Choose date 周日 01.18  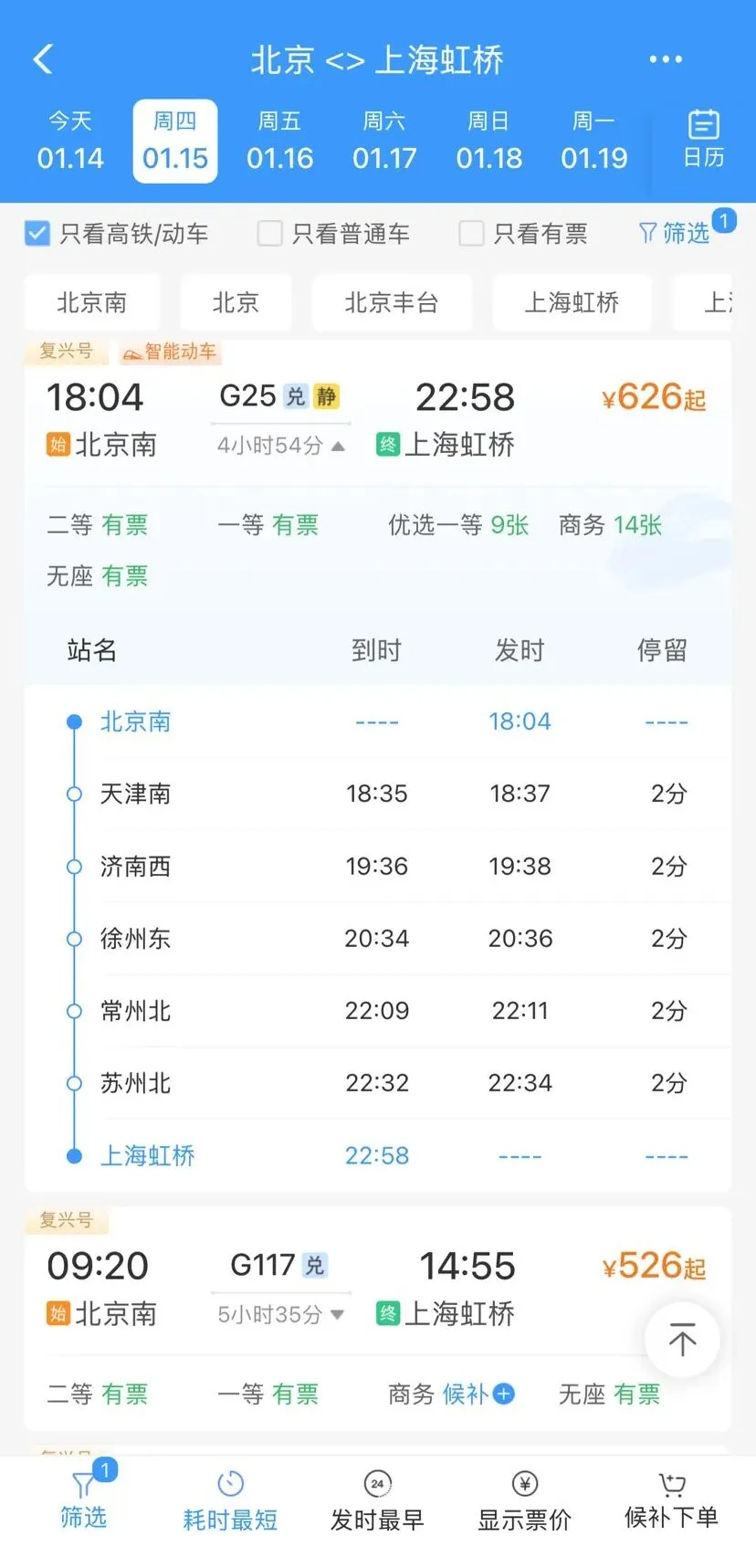pyautogui.click(x=489, y=142)
